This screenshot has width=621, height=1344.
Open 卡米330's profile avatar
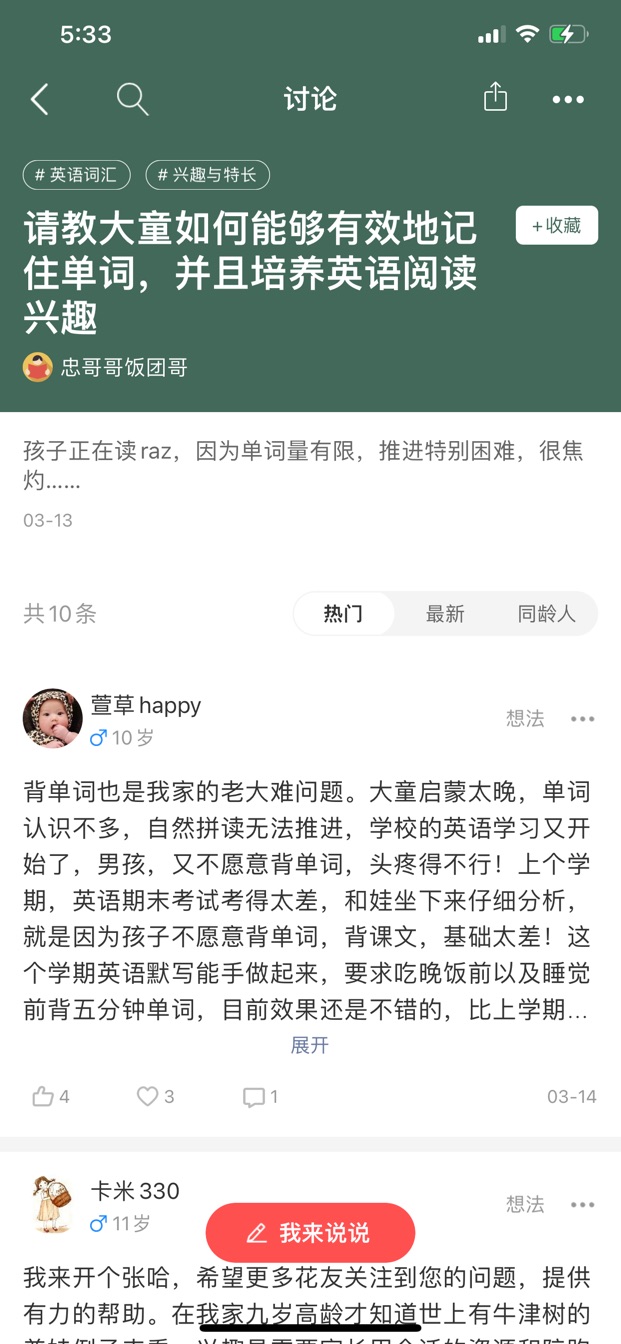click(x=52, y=1203)
